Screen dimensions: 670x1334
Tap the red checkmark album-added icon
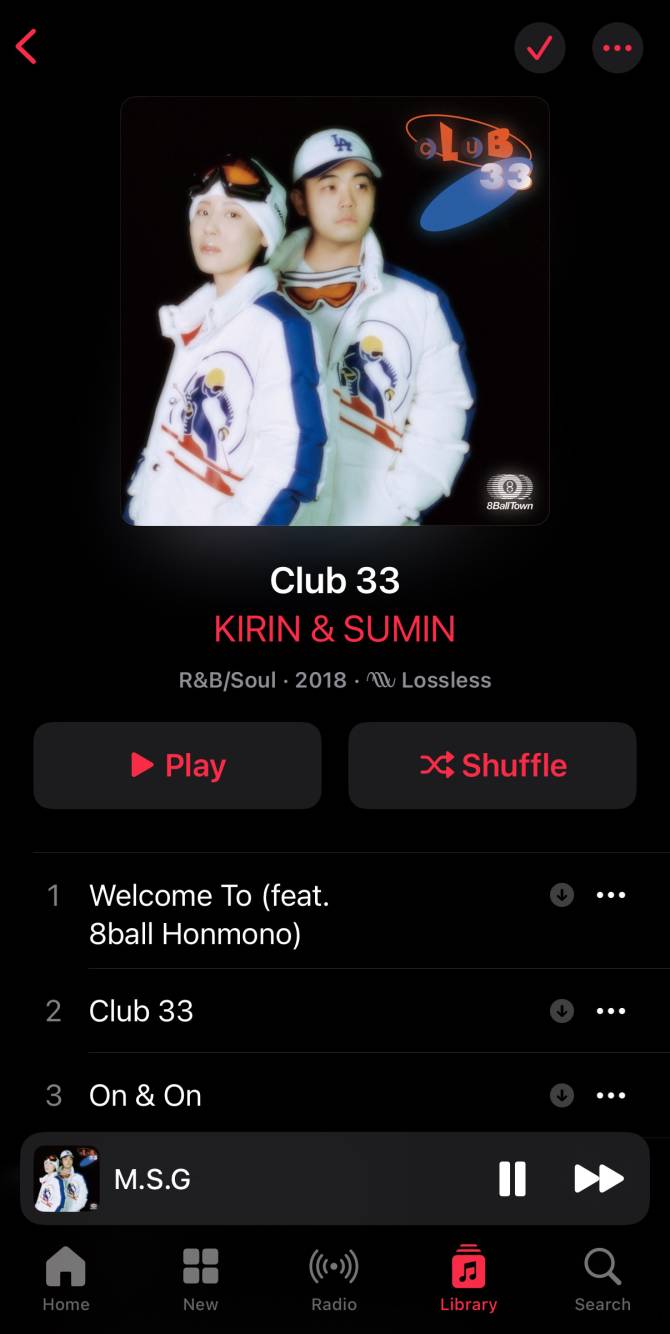point(540,48)
